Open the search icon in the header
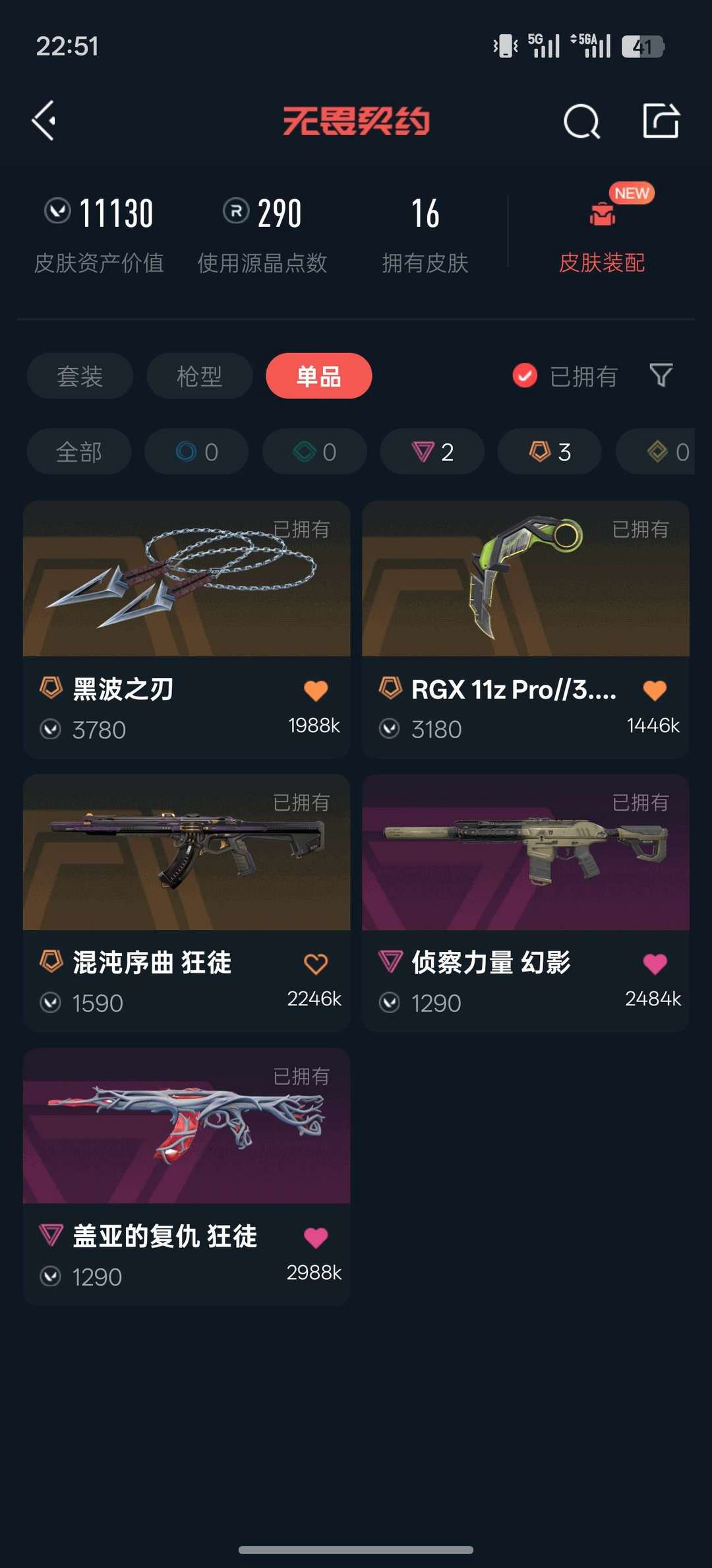Screen dimensions: 712x1568 click(581, 121)
